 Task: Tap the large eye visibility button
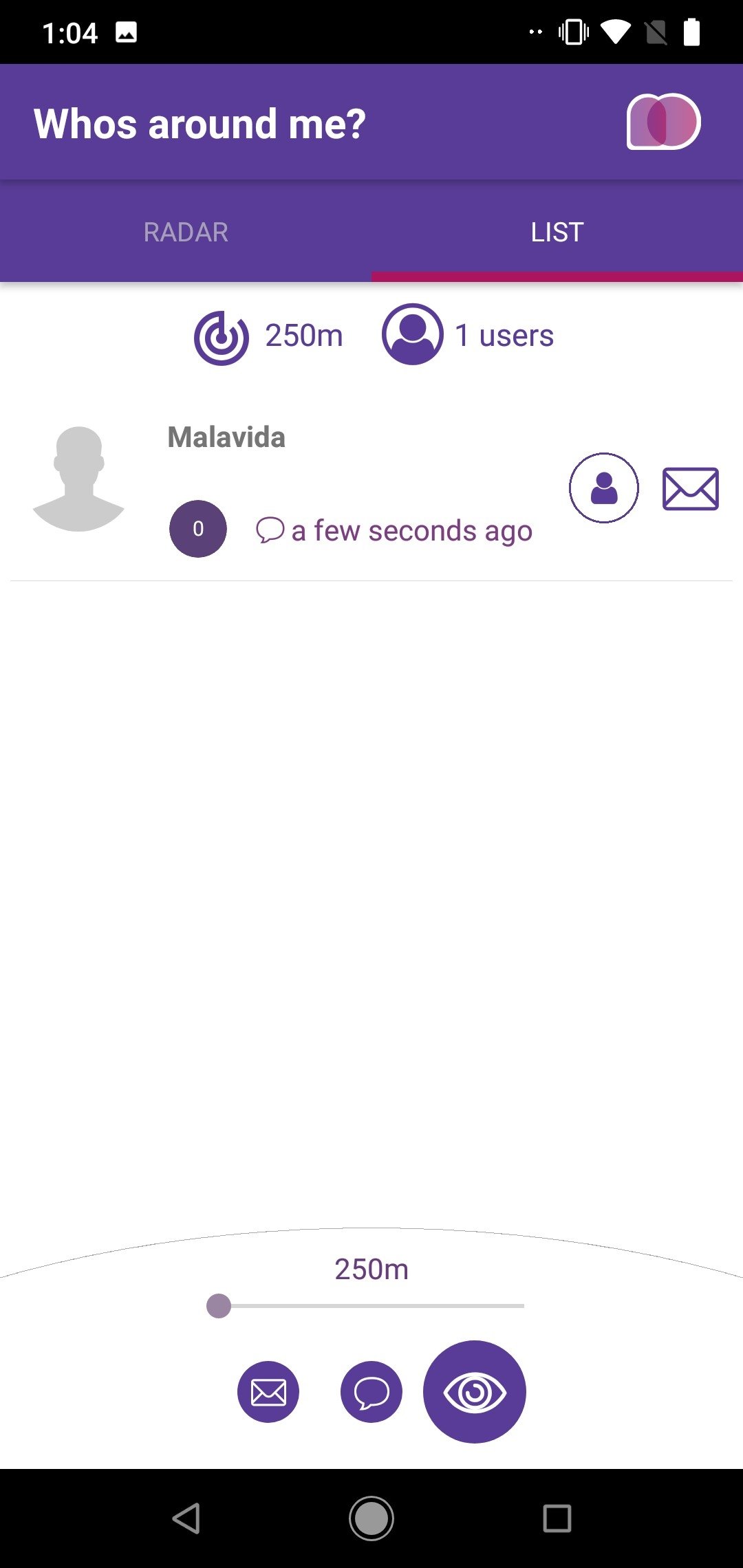(x=475, y=1392)
